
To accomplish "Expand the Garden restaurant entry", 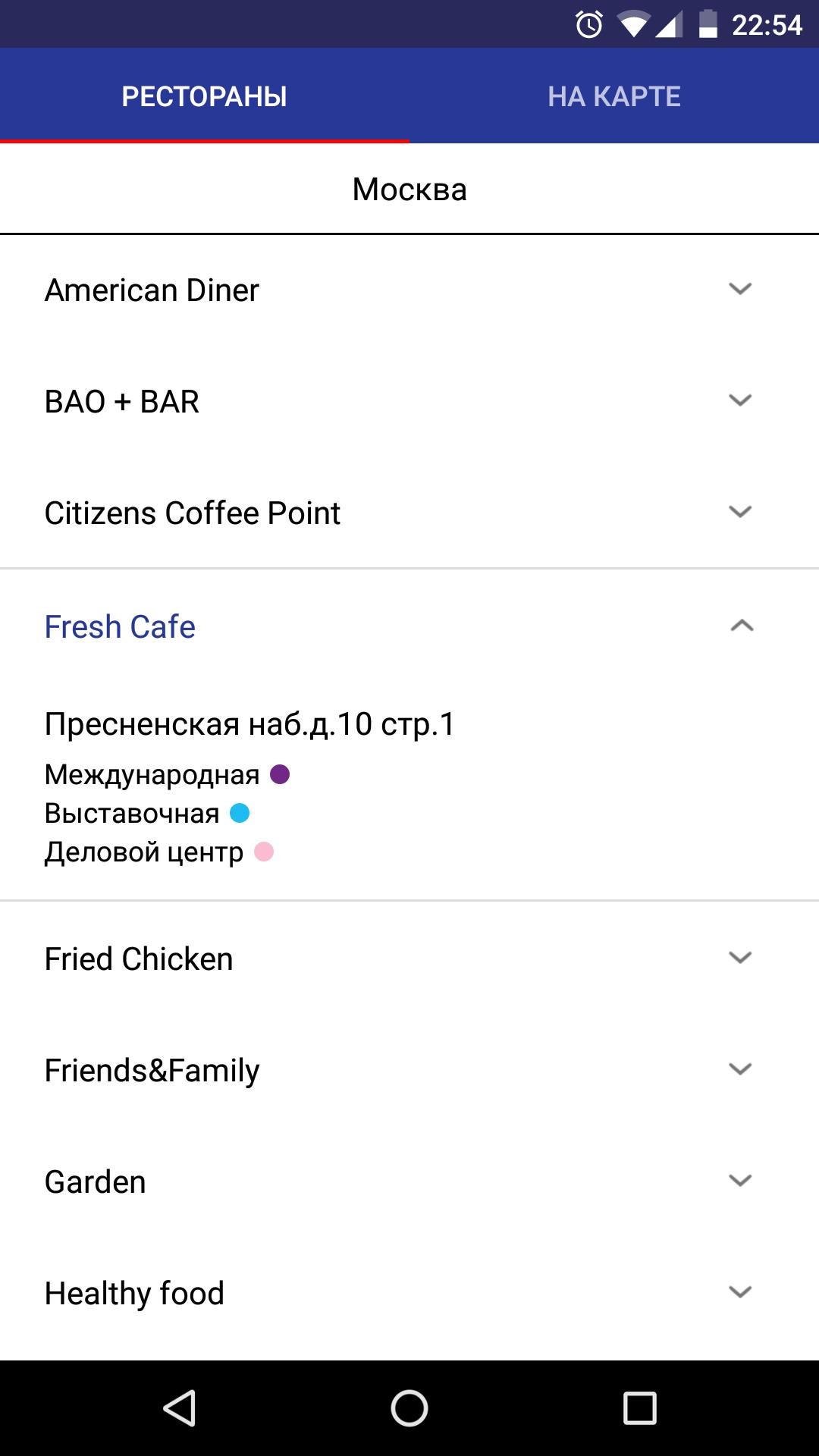I will click(x=409, y=1181).
